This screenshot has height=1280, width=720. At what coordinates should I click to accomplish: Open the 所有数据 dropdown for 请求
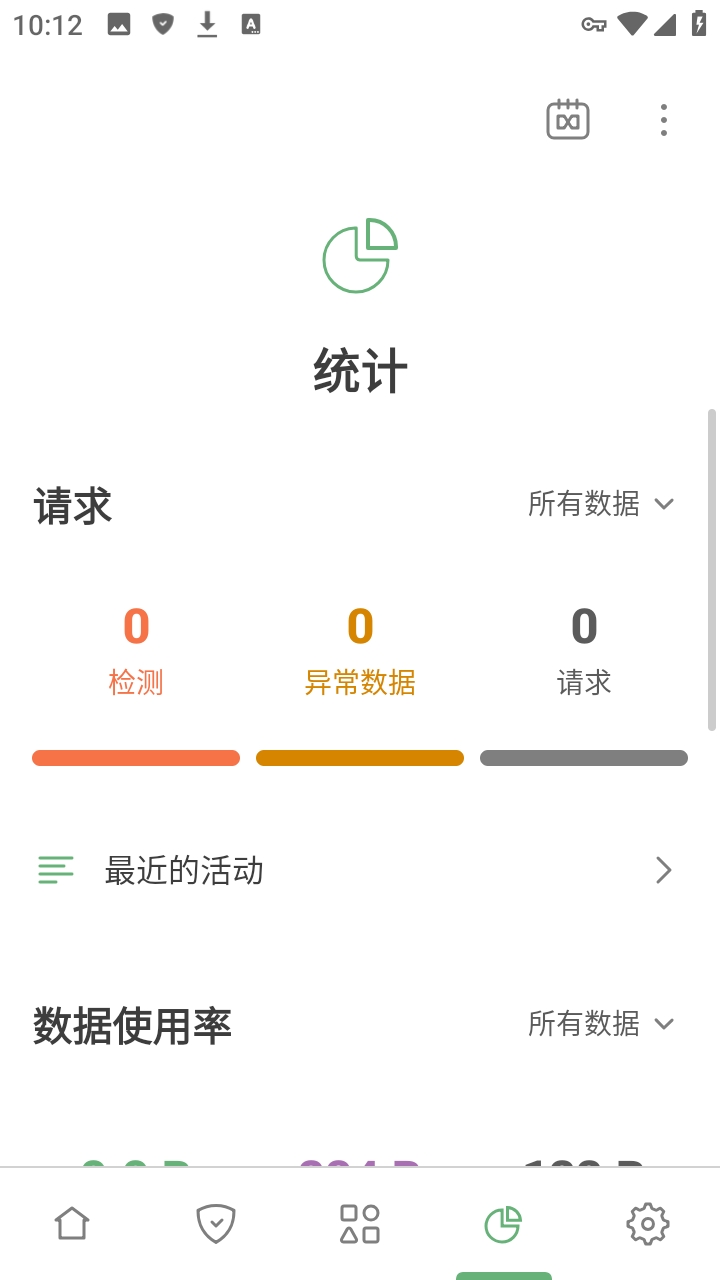pos(600,504)
